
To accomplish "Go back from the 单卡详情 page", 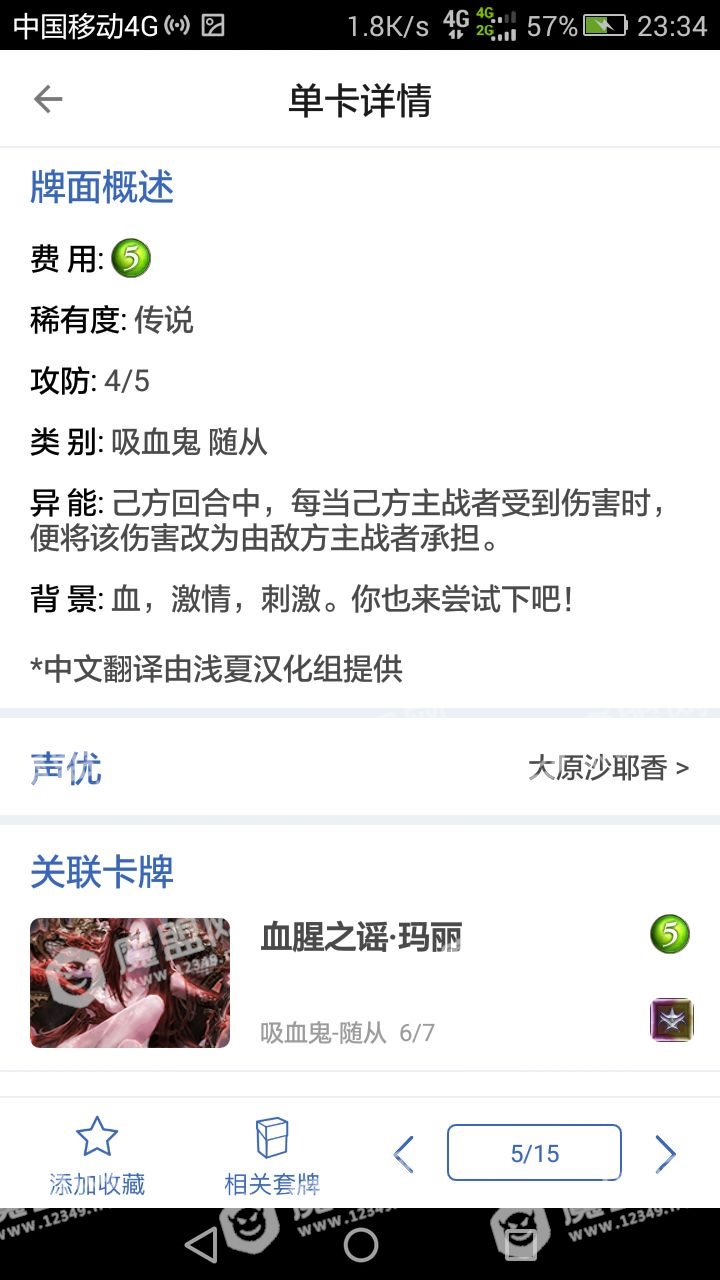I will [48, 99].
